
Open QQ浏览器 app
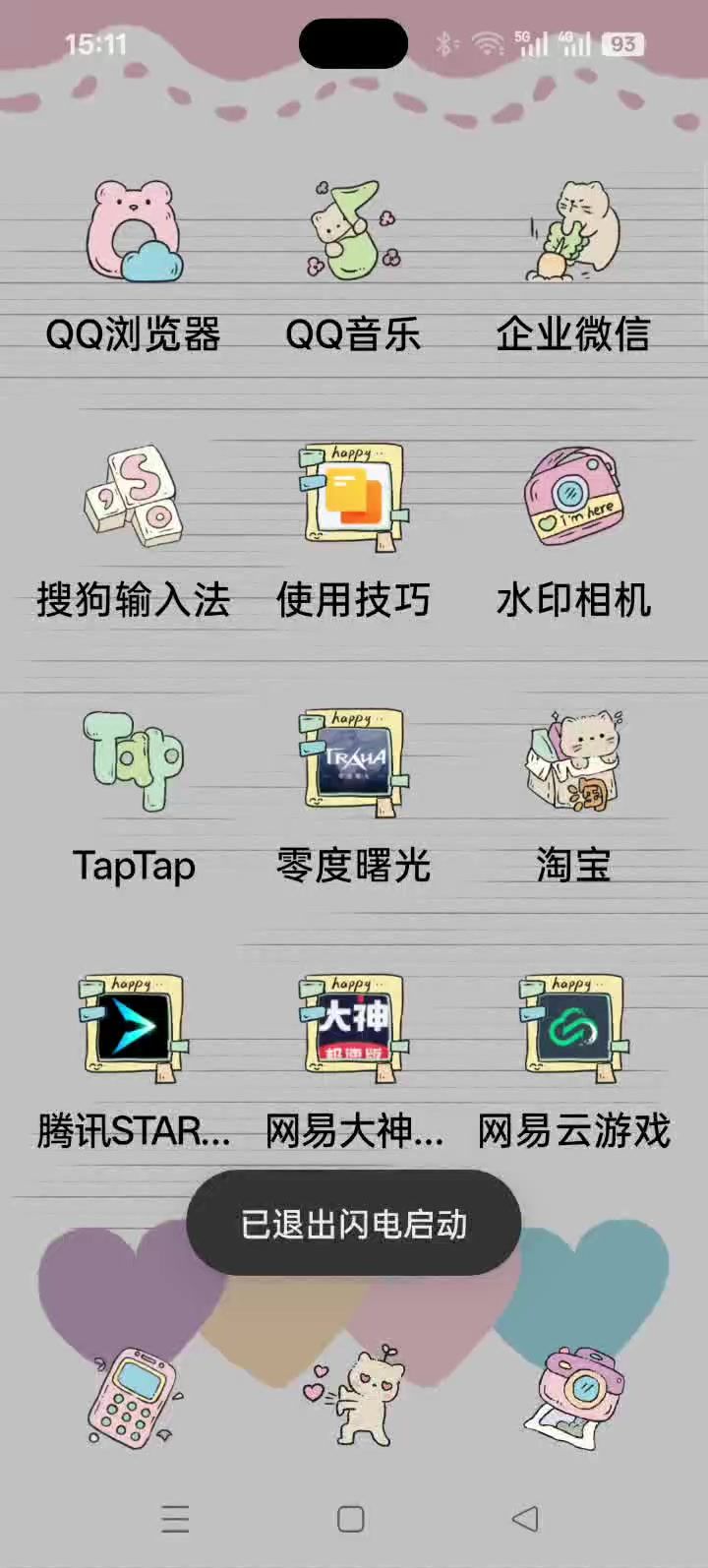click(134, 232)
